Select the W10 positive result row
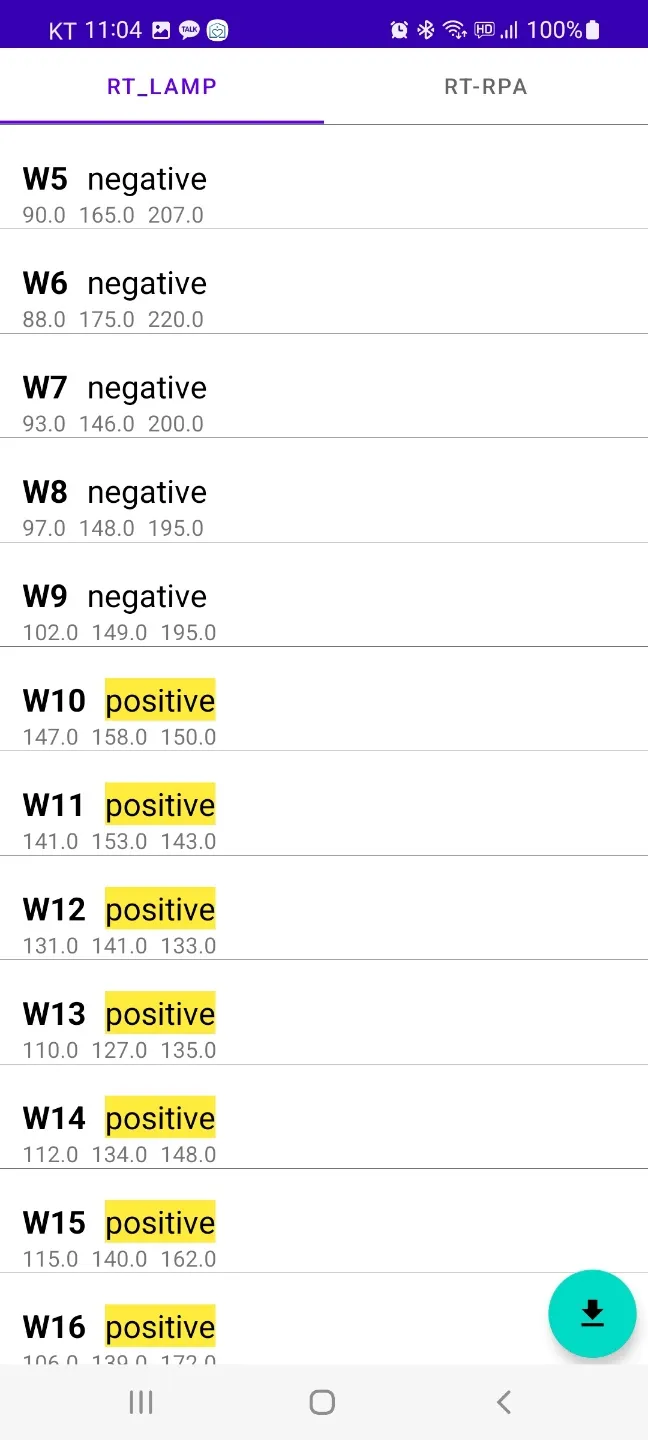The image size is (648, 1440). pyautogui.click(x=324, y=699)
